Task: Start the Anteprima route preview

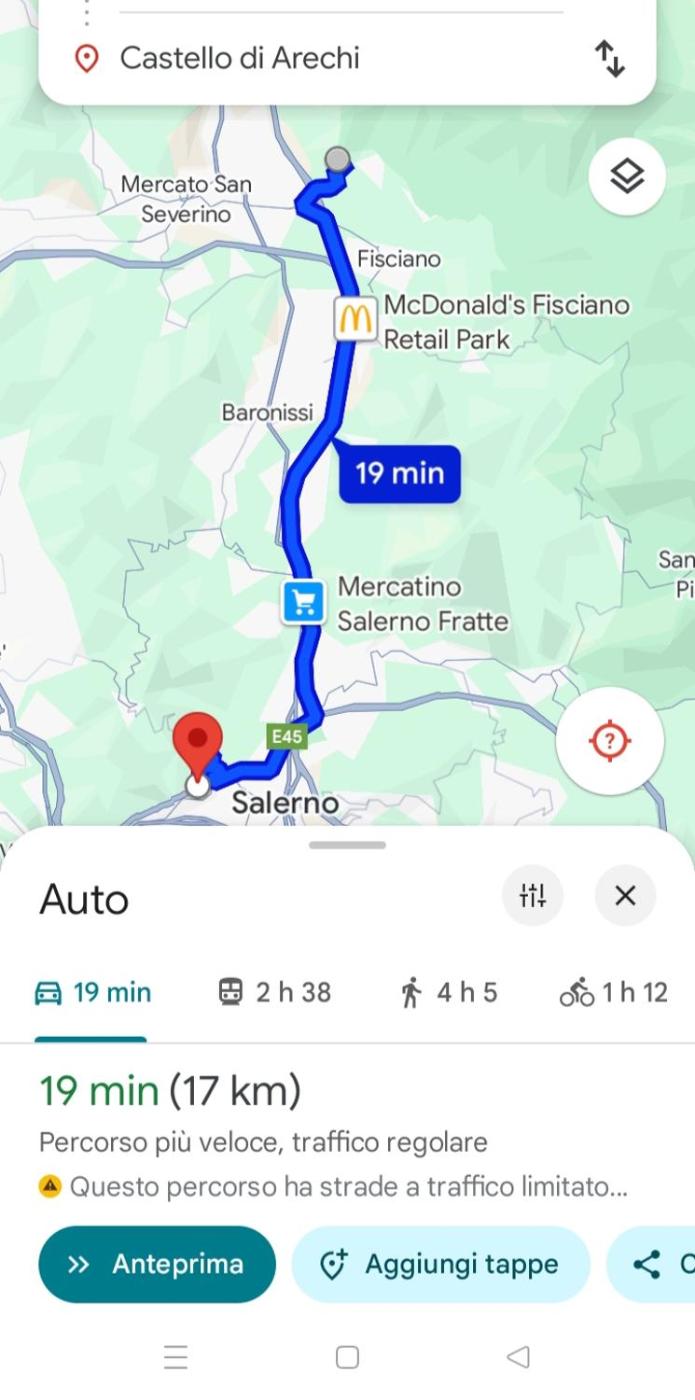Action: [x=156, y=1264]
